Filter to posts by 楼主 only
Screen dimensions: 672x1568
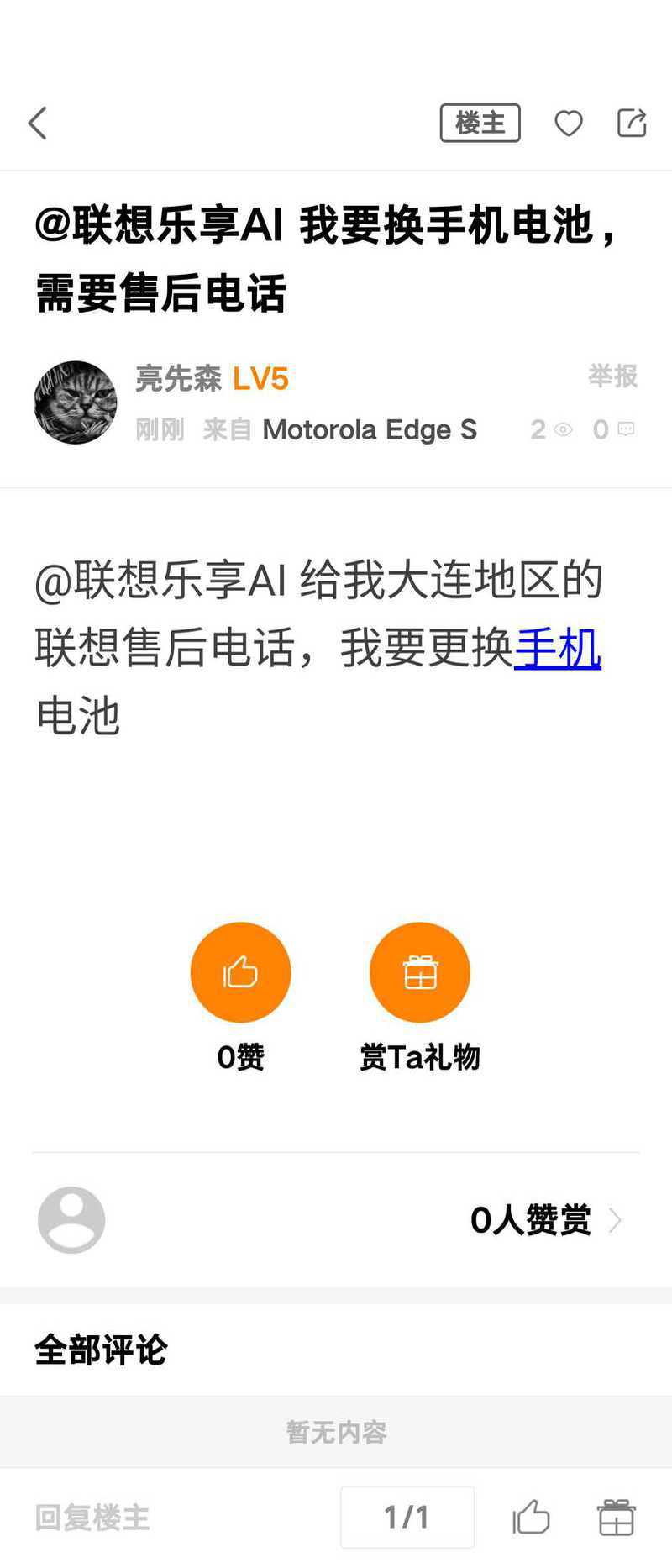480,124
